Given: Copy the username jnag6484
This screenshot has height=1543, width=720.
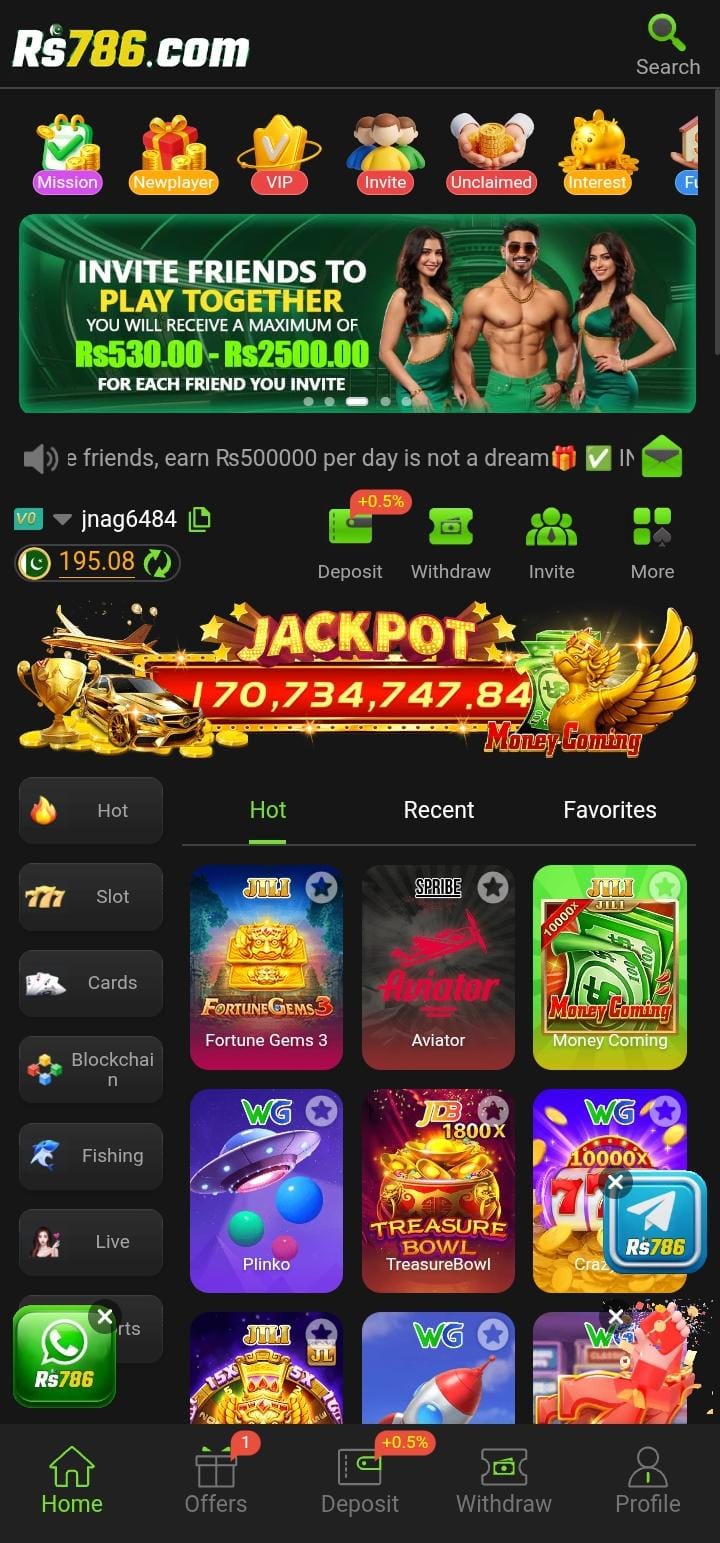Looking at the screenshot, I should pos(200,519).
